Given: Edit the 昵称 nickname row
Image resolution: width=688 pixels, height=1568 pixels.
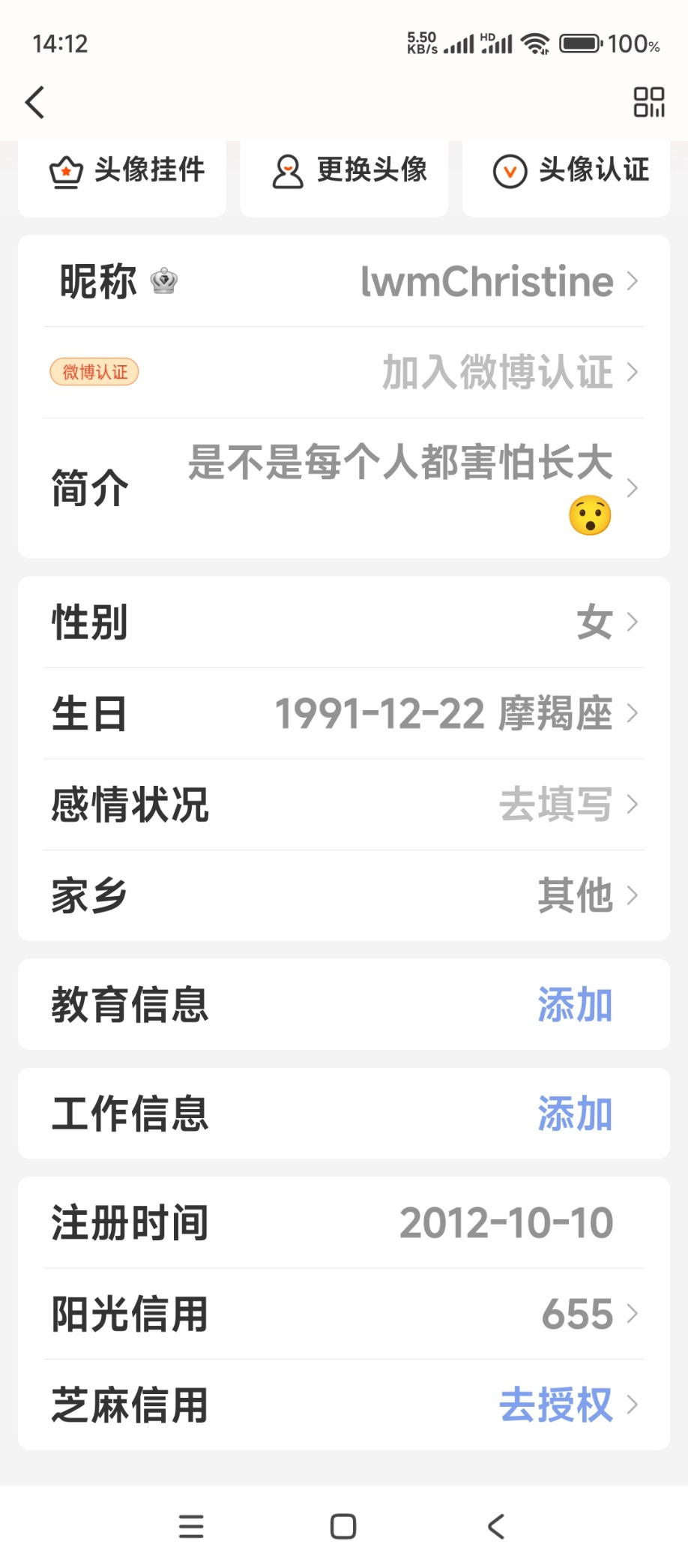Looking at the screenshot, I should 344,282.
